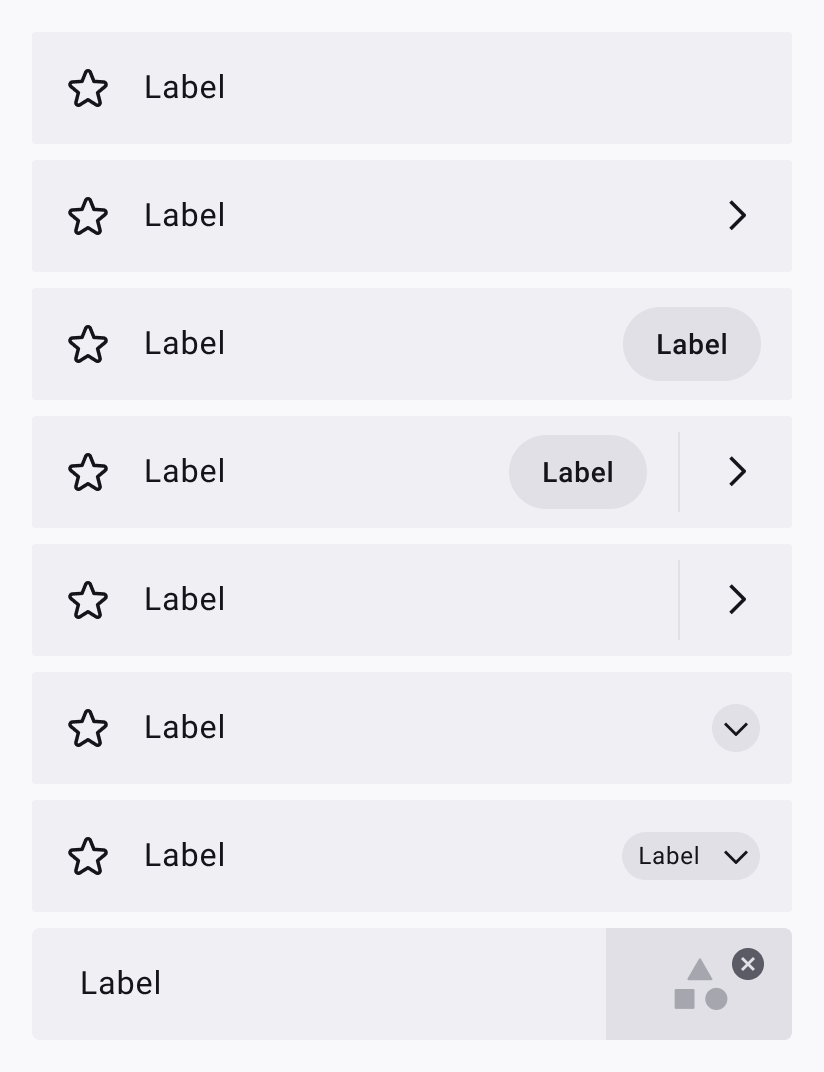
Task: Select the Label text in the first row
Action: coord(184,88)
